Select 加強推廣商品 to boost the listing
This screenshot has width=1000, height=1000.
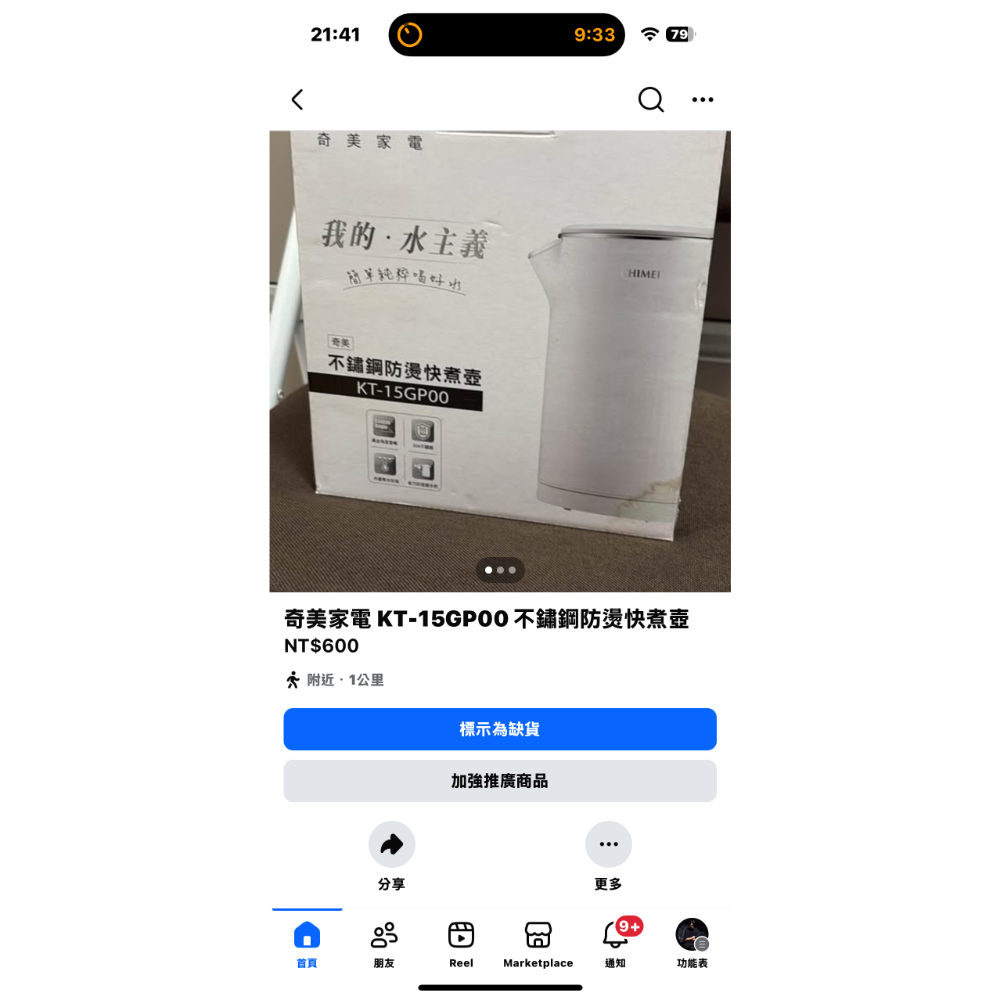click(x=500, y=781)
